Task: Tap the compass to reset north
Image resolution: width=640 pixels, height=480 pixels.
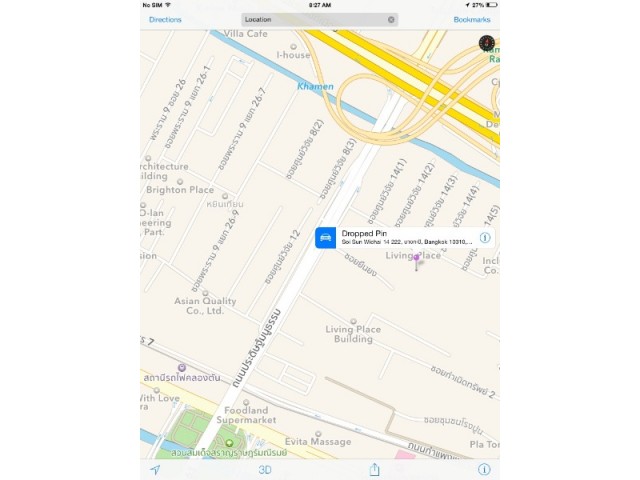Action: coord(487,43)
